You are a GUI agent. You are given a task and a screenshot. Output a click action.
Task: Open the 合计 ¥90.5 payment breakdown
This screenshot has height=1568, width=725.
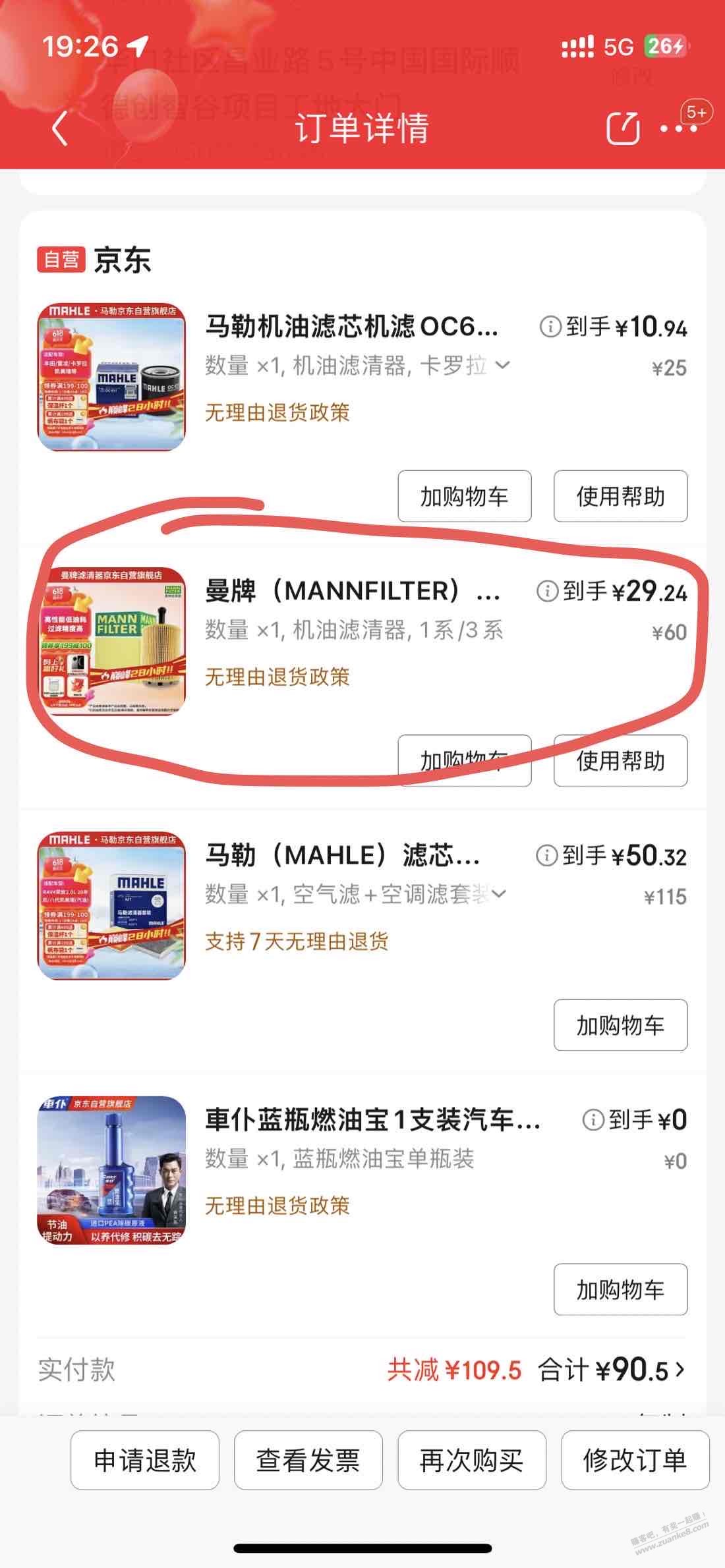(x=612, y=1370)
